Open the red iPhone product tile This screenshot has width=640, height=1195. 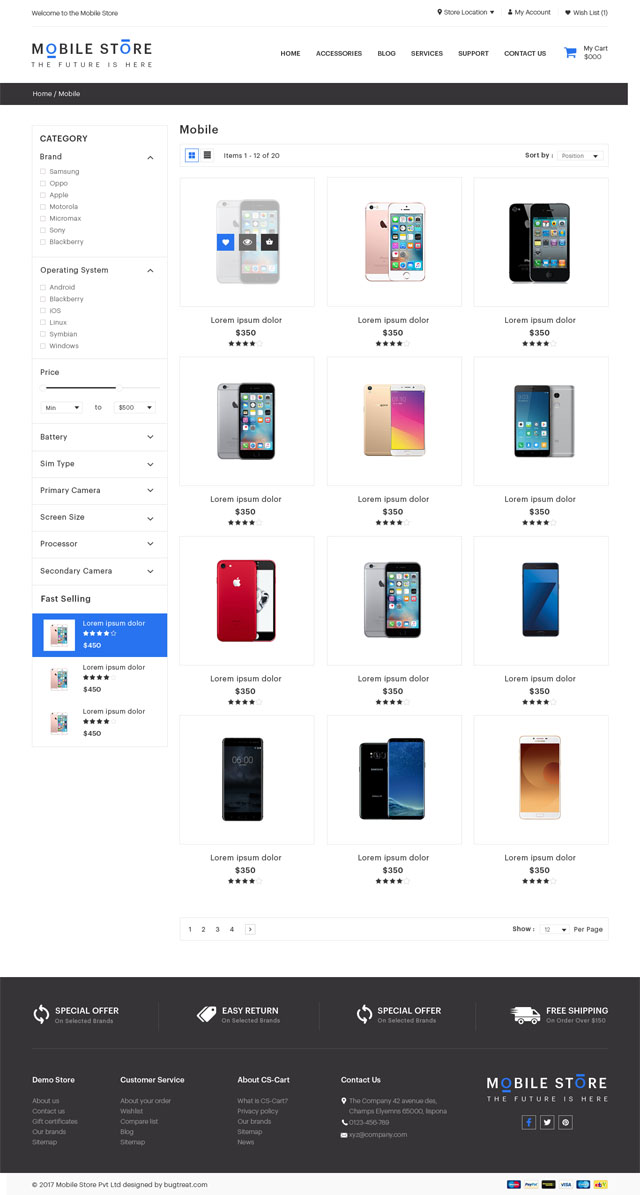pos(246,600)
